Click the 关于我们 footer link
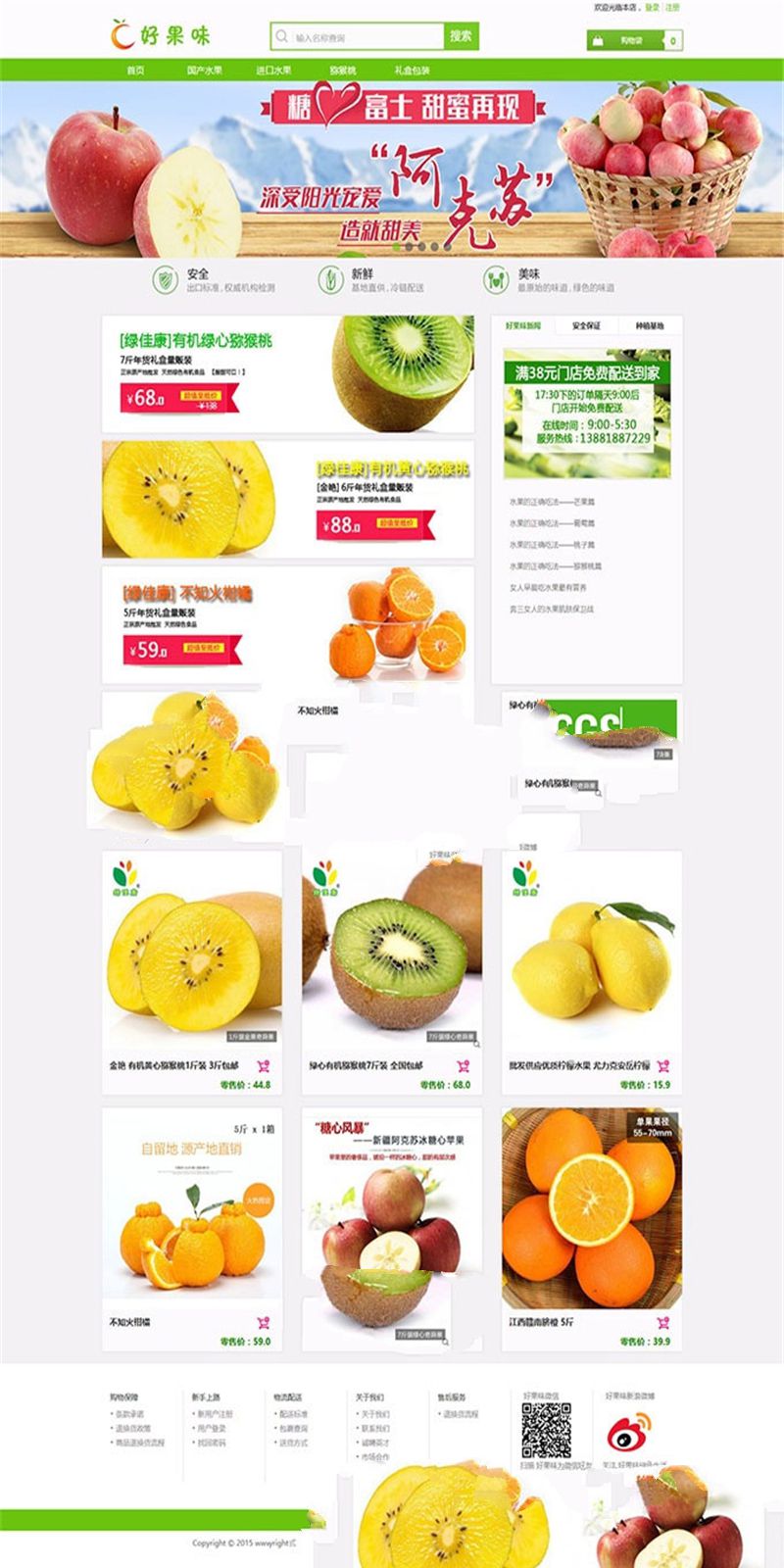This screenshot has height=1568, width=784. (377, 1414)
